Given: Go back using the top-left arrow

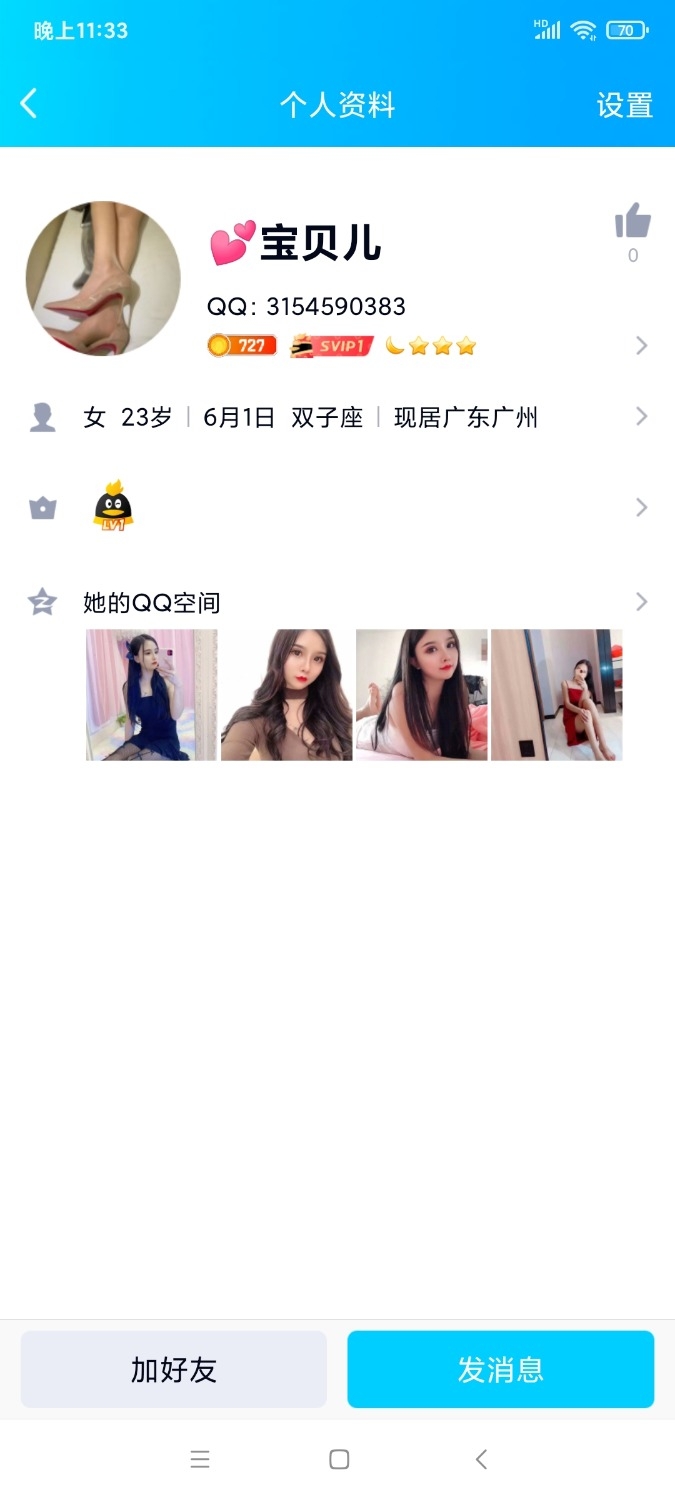Looking at the screenshot, I should point(29,103).
